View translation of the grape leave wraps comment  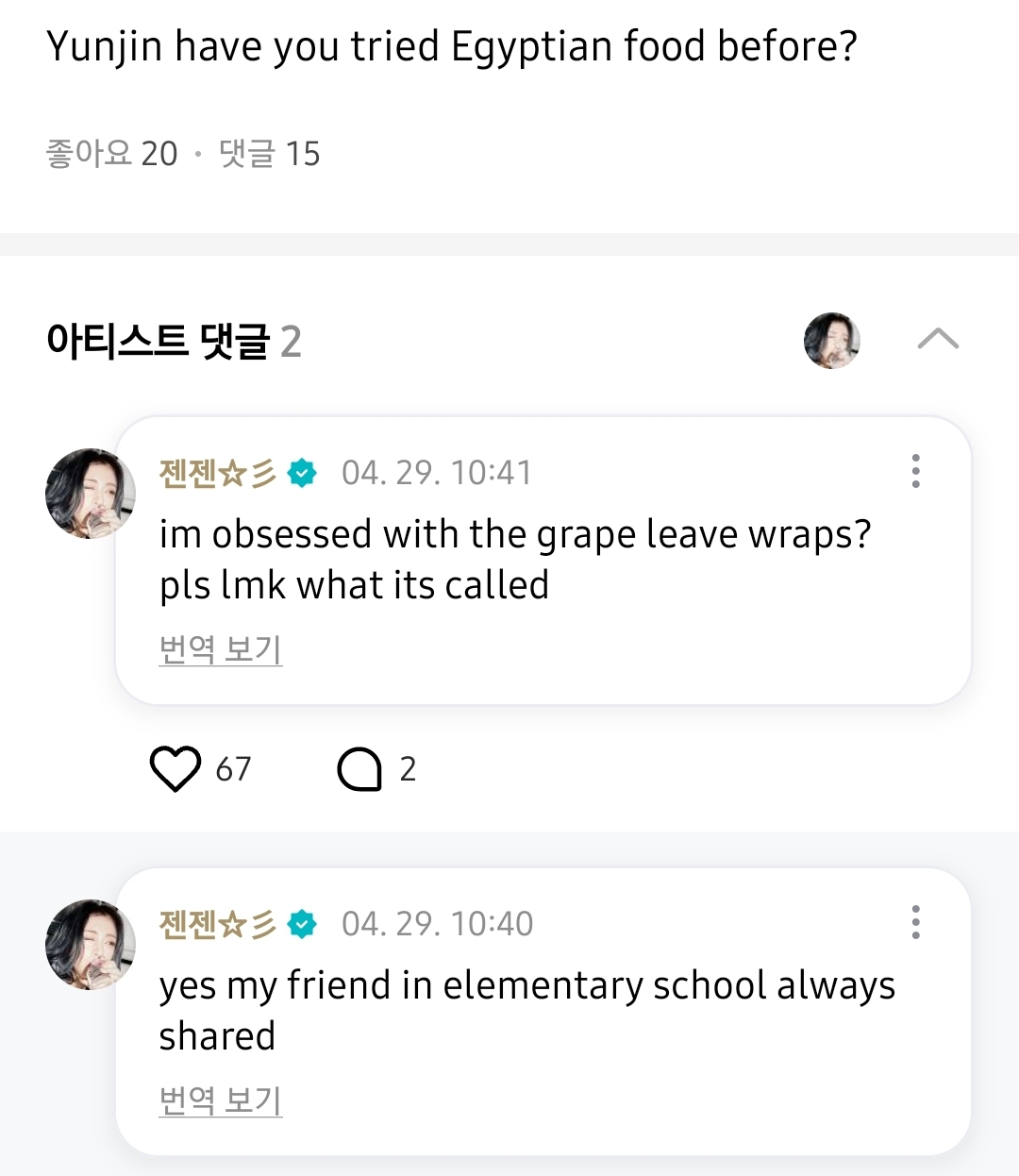221,648
